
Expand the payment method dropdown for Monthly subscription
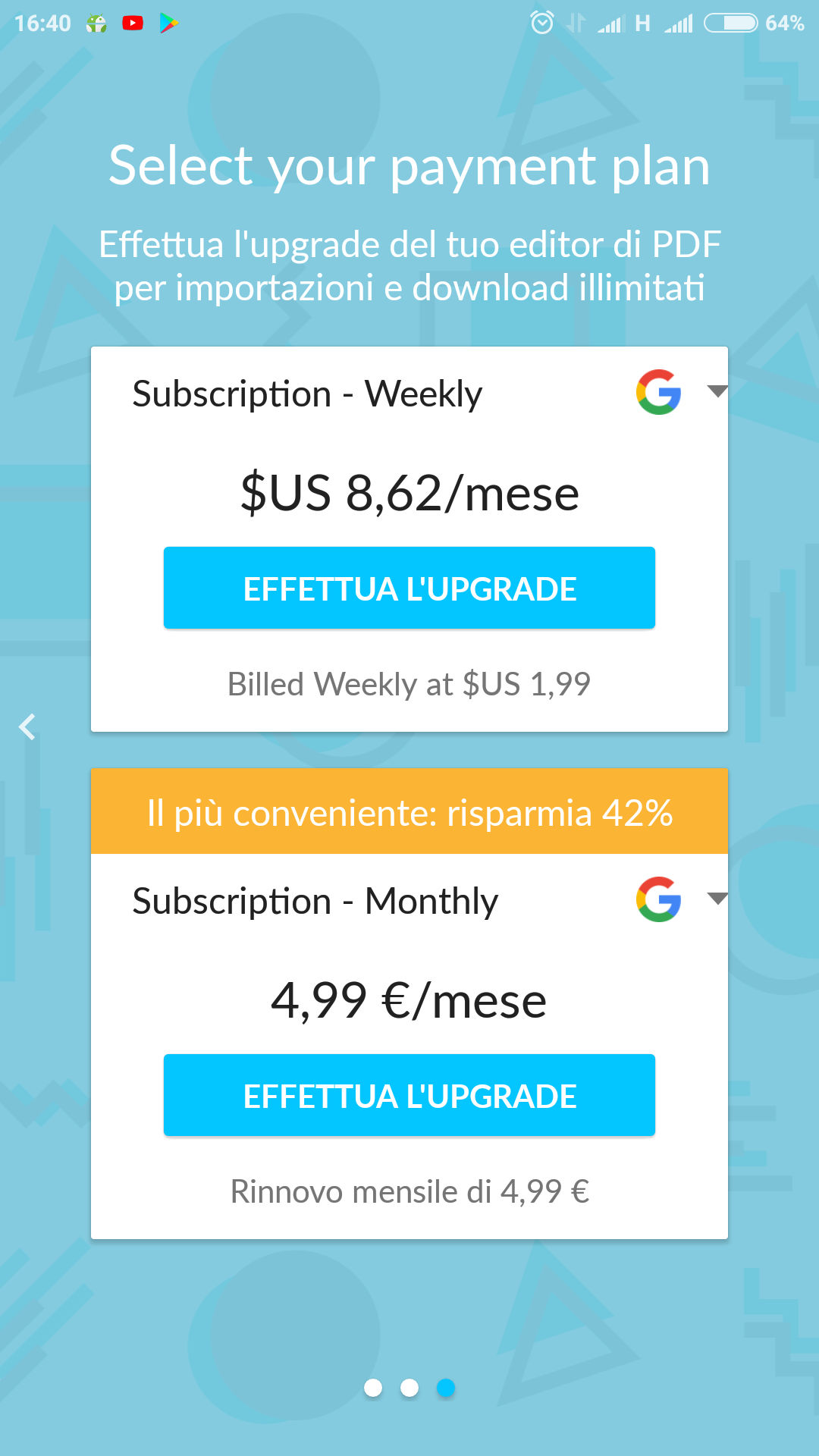717,899
